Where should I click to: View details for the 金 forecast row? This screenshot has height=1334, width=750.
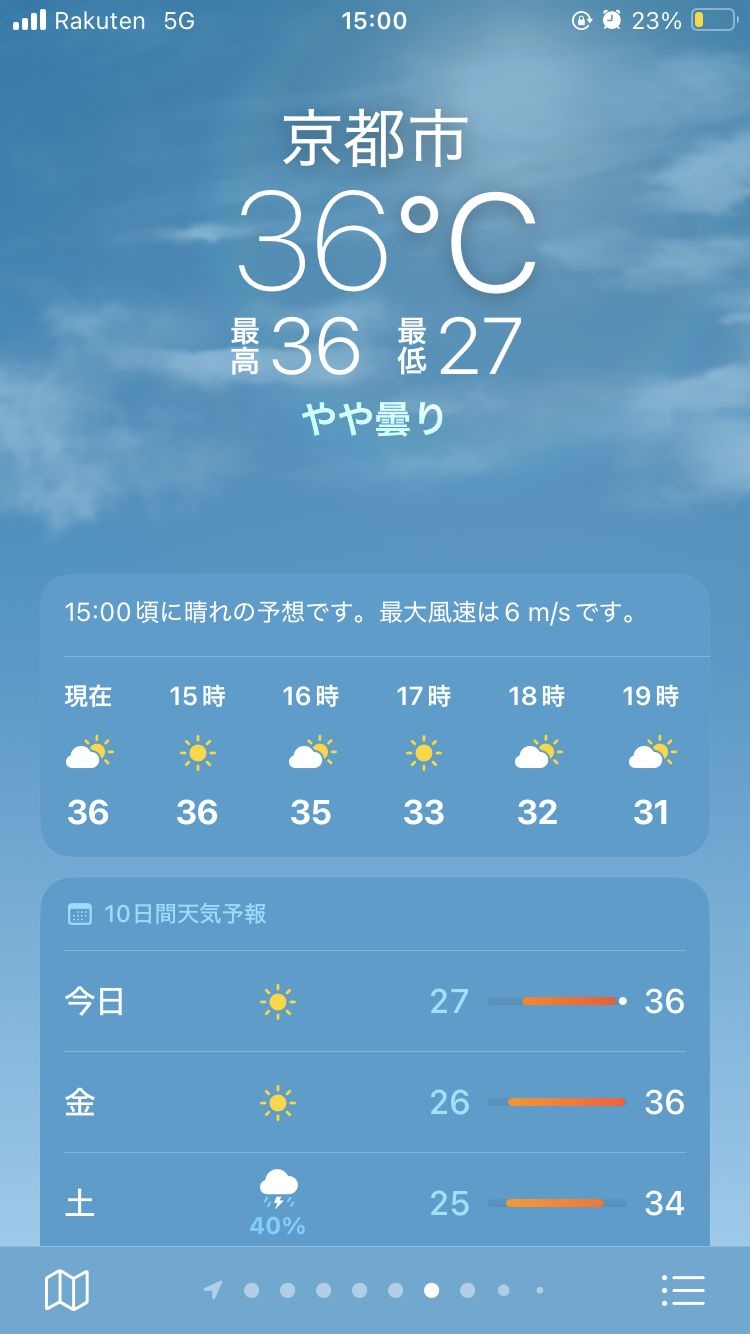click(x=375, y=1102)
